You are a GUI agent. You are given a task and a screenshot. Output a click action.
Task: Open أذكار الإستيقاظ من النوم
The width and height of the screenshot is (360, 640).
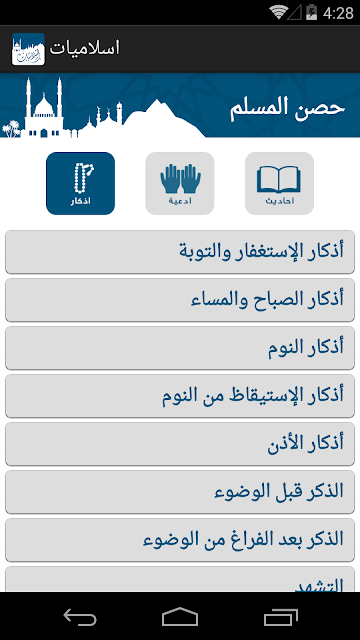[180, 396]
